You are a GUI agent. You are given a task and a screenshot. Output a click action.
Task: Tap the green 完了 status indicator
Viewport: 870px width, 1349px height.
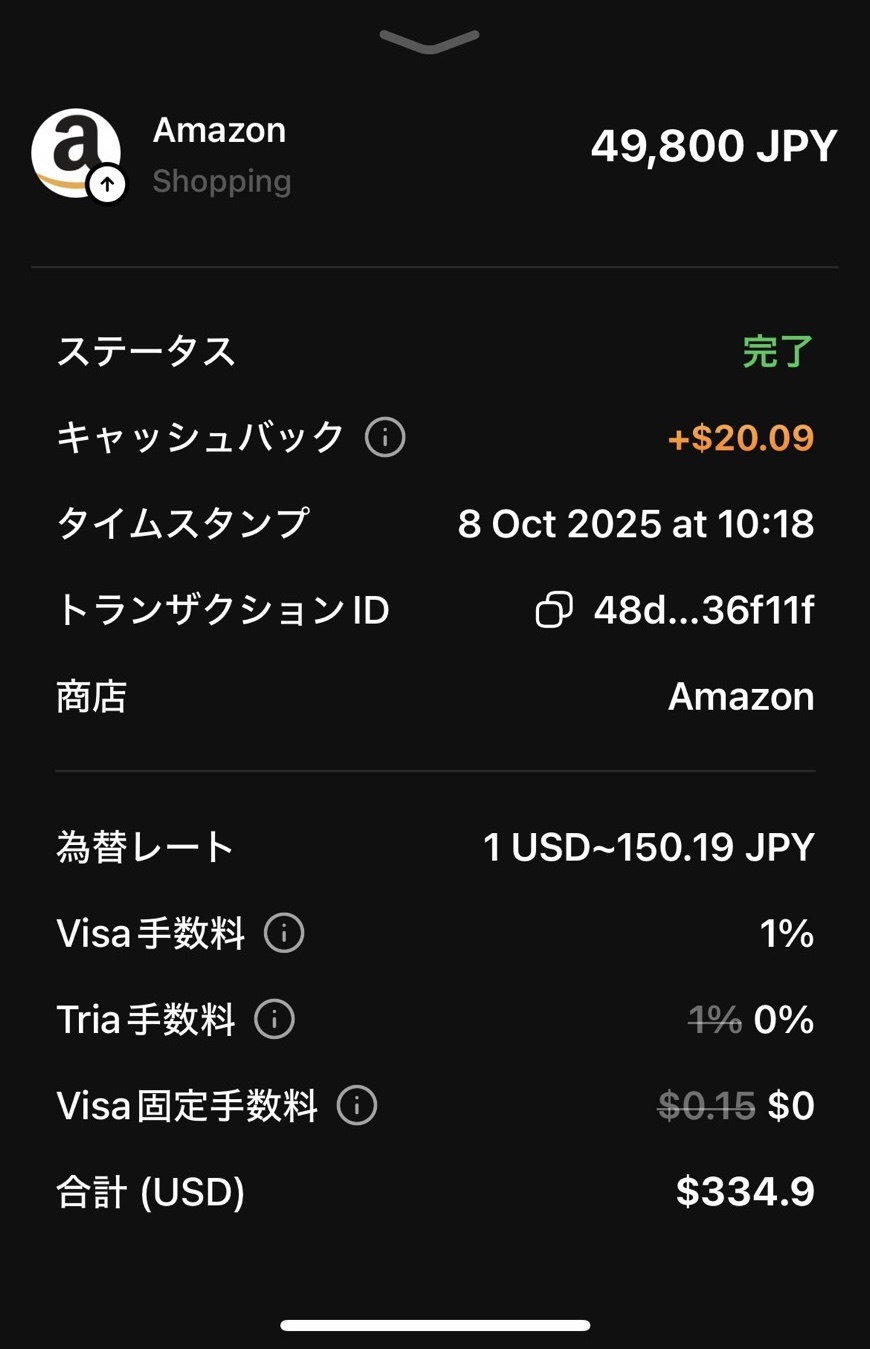[778, 350]
